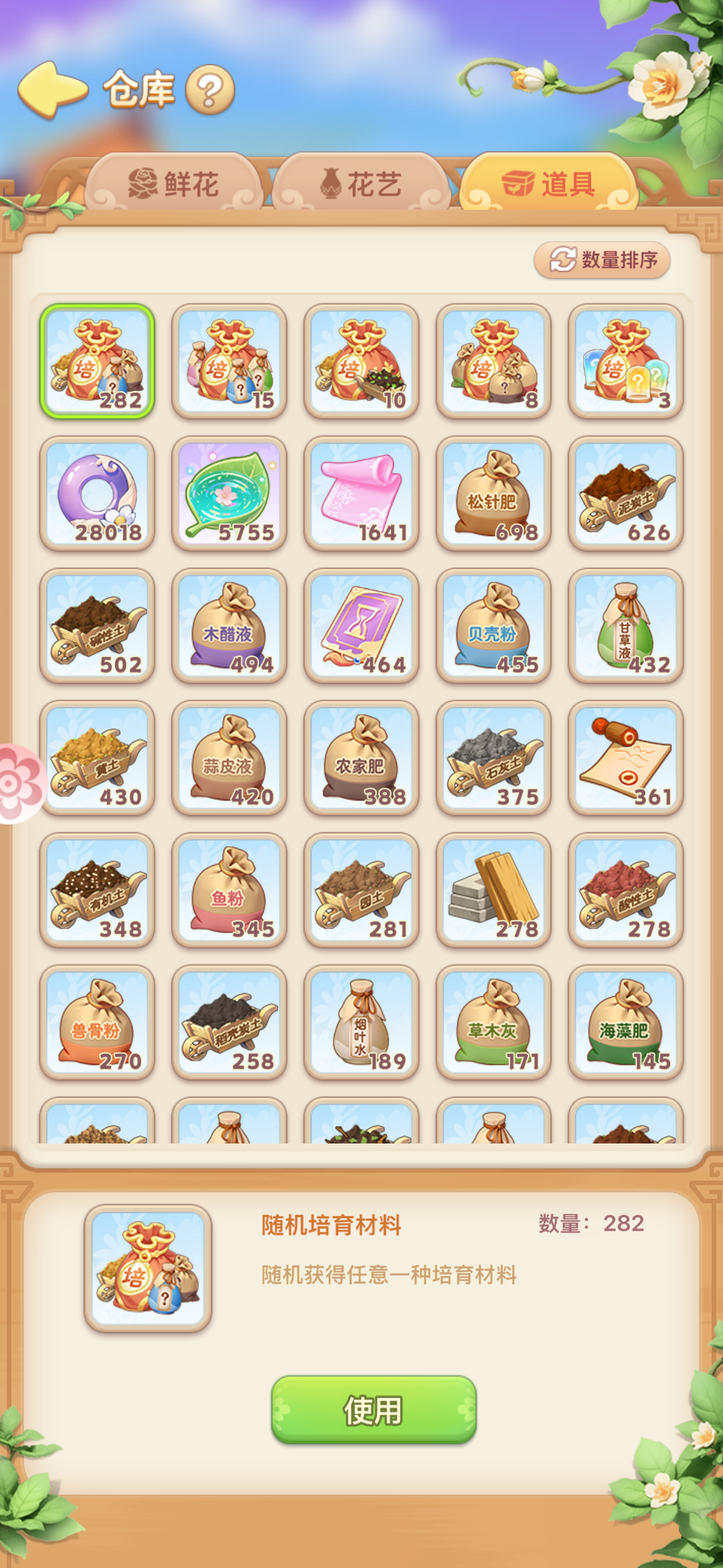The width and height of the screenshot is (723, 1568).
Task: Toggle the 数量排序 sort button
Action: click(602, 260)
